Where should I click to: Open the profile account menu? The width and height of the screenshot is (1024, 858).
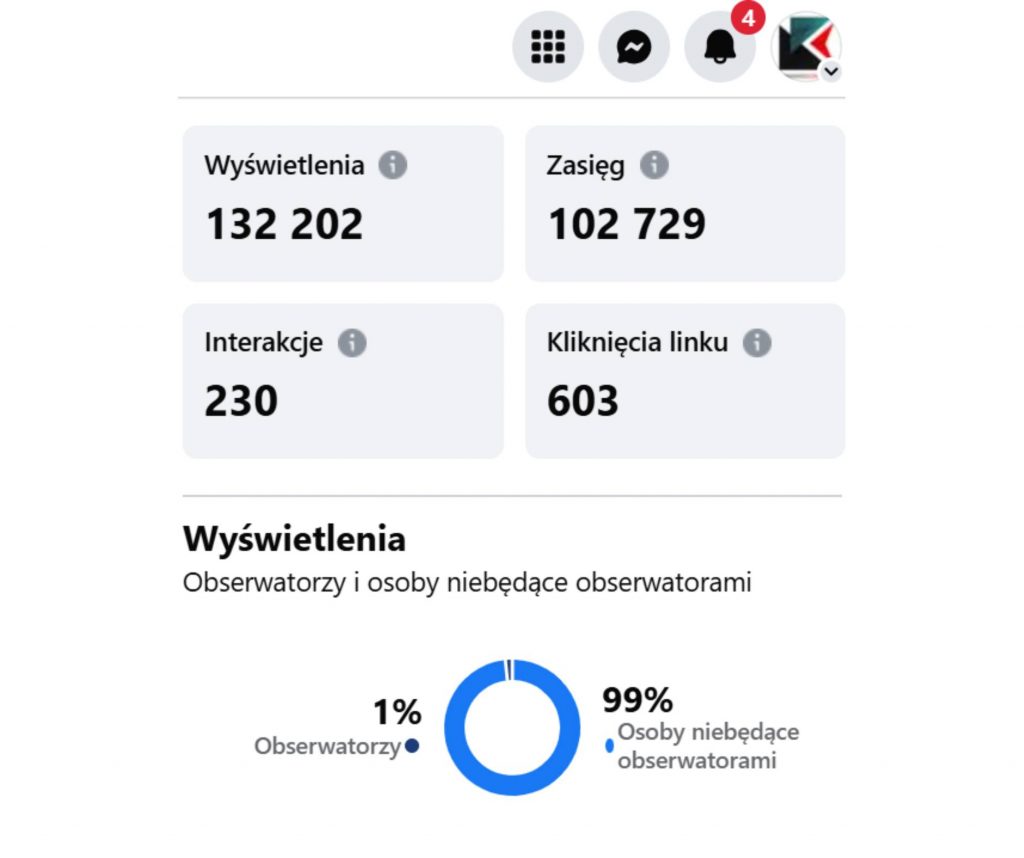tap(806, 47)
